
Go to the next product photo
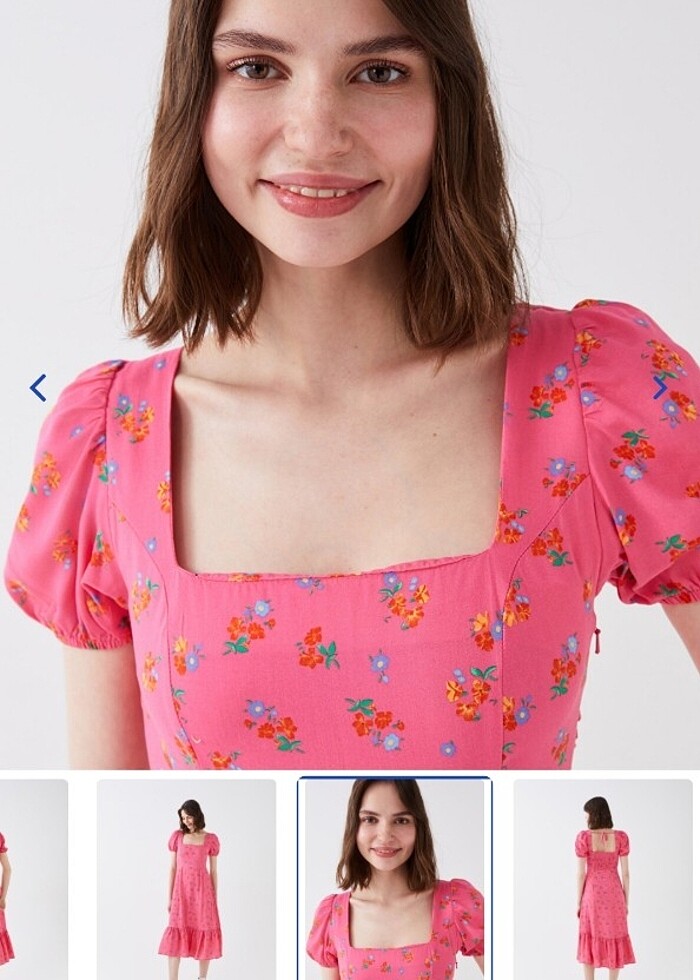click(x=660, y=388)
